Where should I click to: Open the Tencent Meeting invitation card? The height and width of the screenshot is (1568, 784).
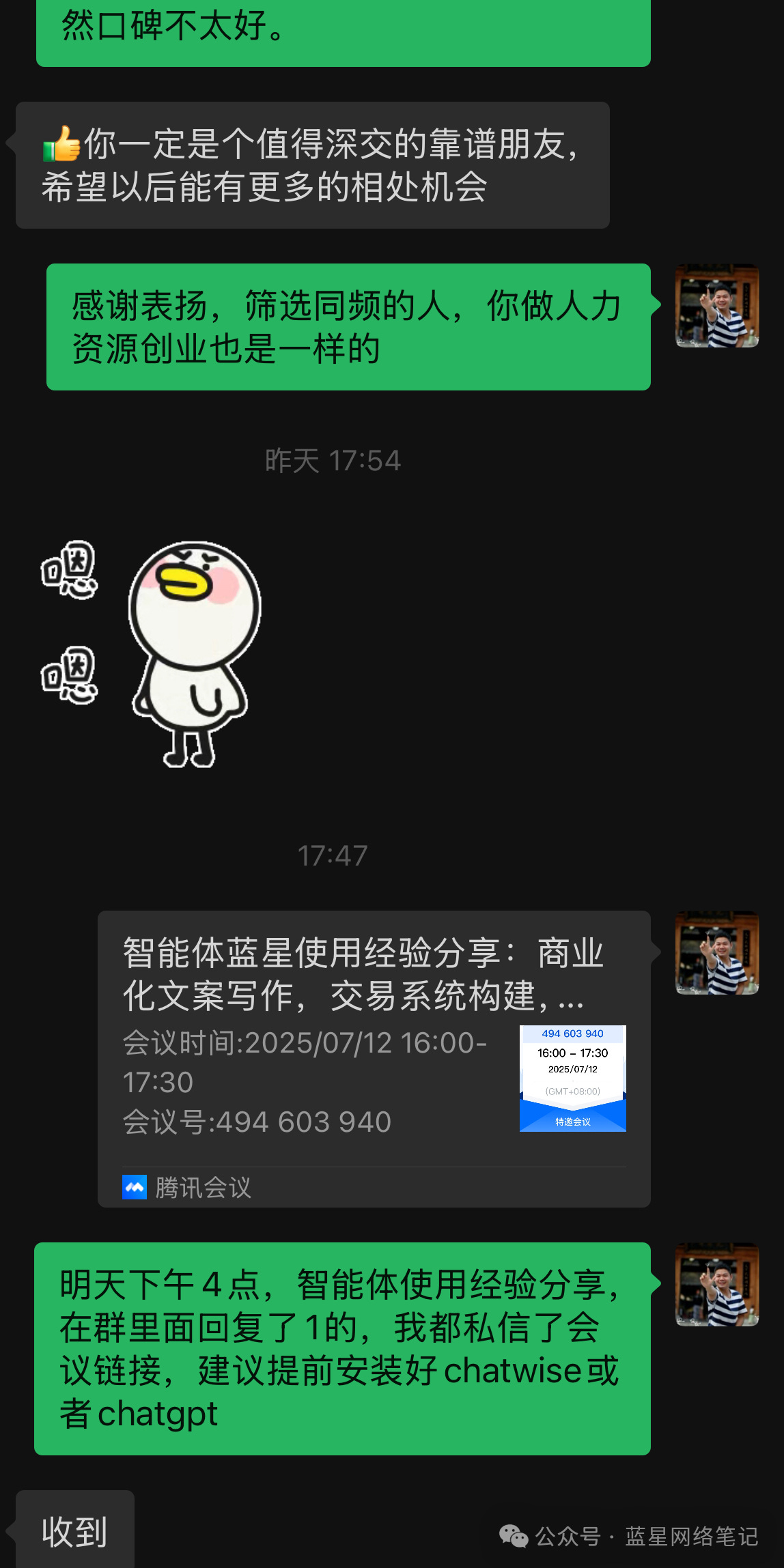[374, 1057]
